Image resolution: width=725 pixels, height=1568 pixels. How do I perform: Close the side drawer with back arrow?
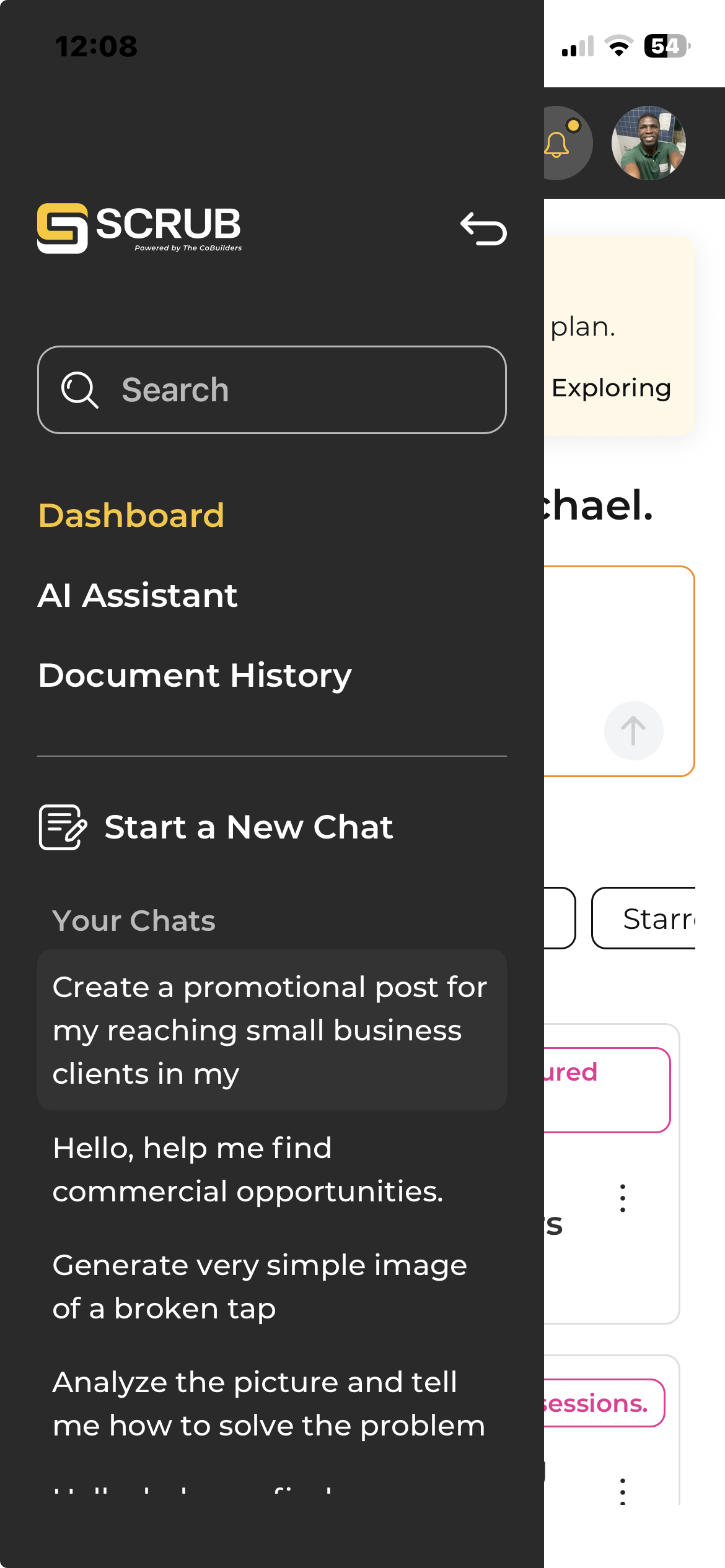[x=483, y=229]
